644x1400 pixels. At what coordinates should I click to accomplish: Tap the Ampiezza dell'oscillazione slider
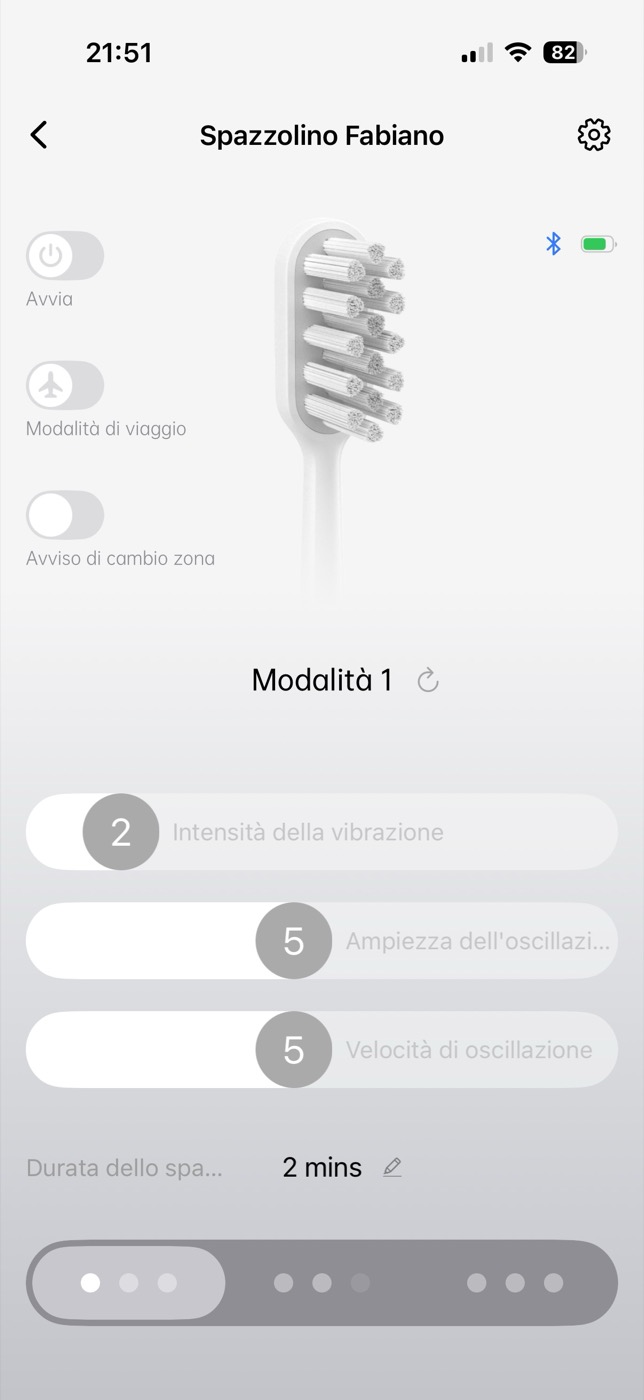(322, 941)
